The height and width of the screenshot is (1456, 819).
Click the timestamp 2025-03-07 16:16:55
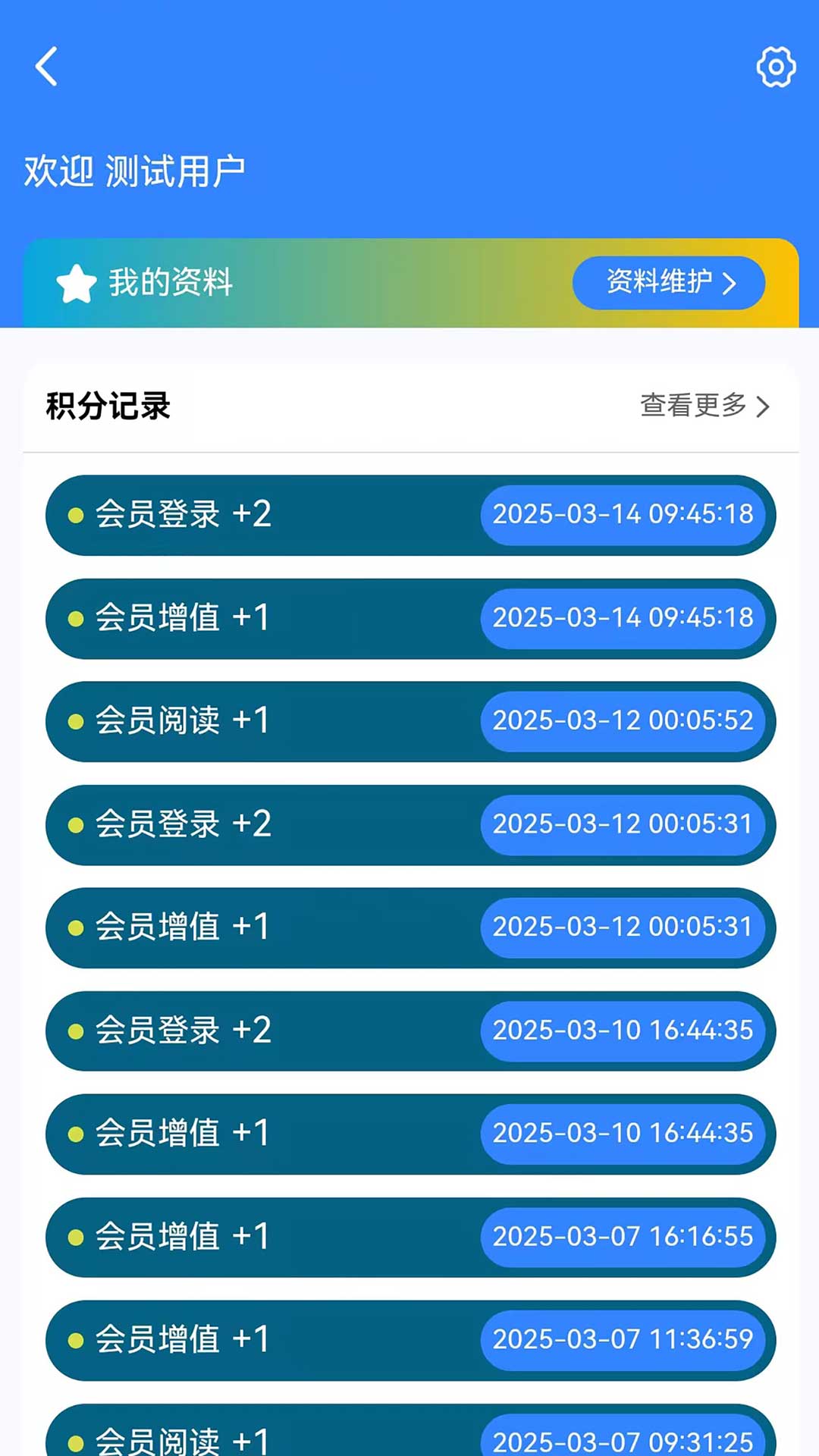(623, 1237)
